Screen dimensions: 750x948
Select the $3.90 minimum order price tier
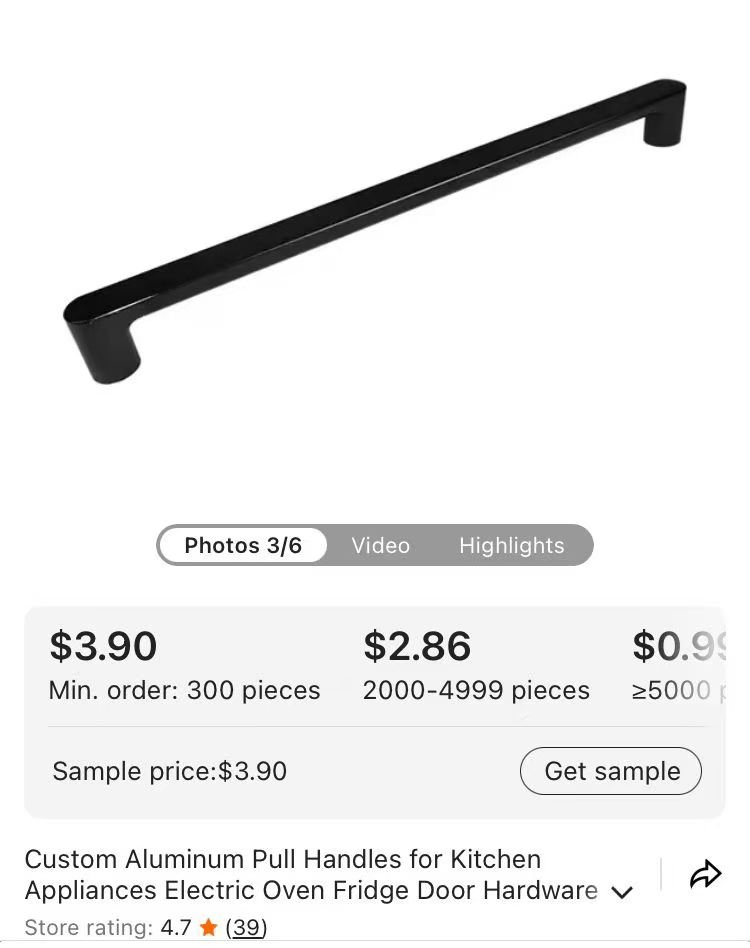click(x=103, y=646)
